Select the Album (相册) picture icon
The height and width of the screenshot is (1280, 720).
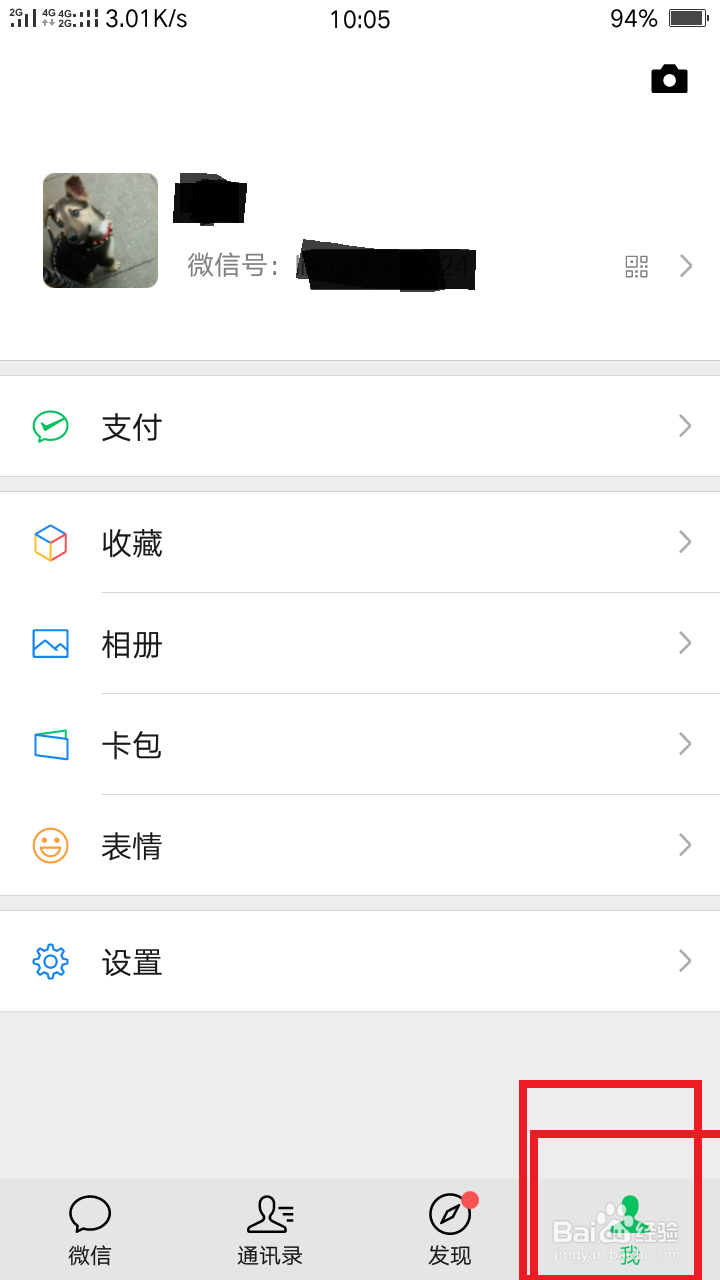pos(50,644)
